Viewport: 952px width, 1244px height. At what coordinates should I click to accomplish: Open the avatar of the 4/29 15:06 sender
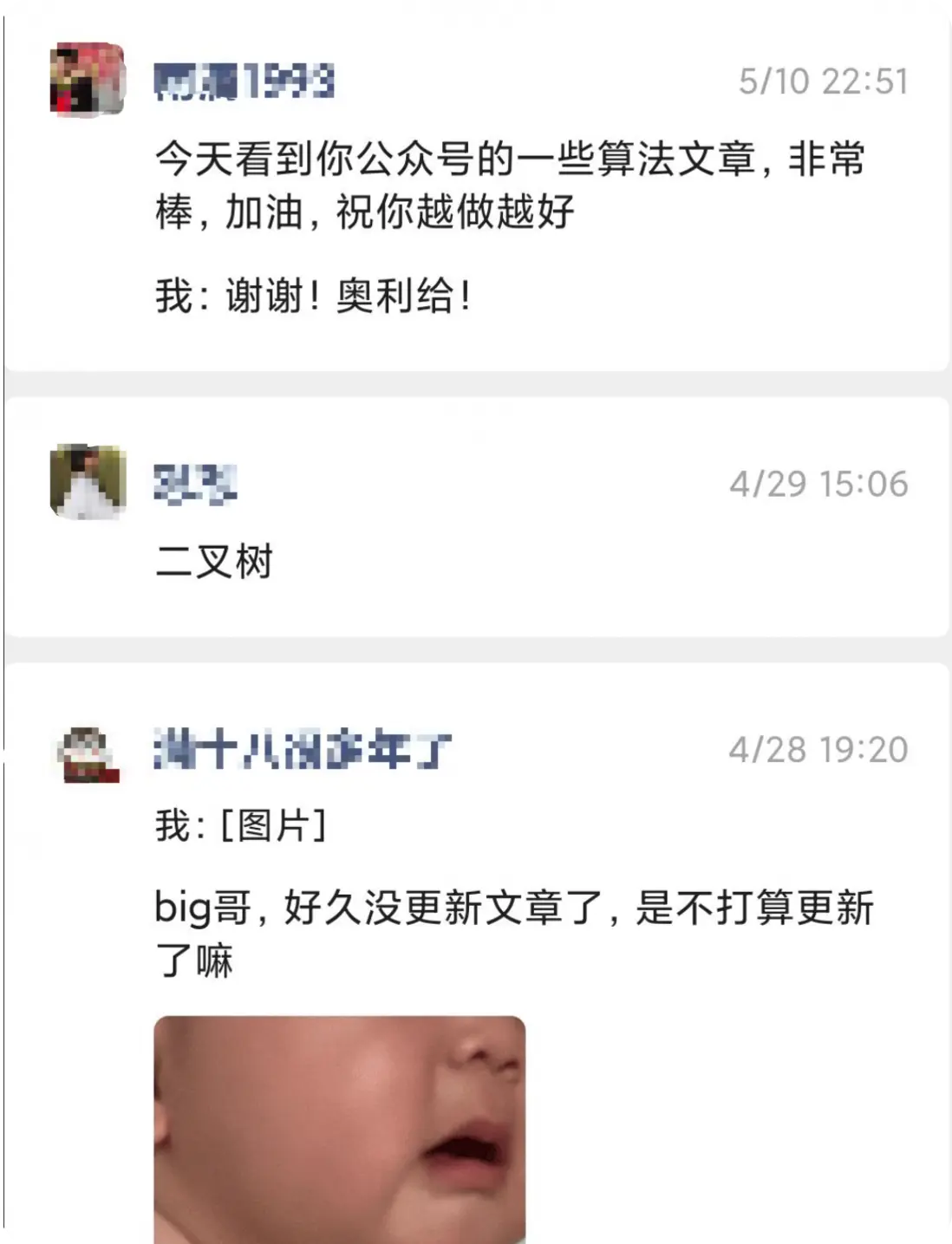pyautogui.click(x=88, y=482)
